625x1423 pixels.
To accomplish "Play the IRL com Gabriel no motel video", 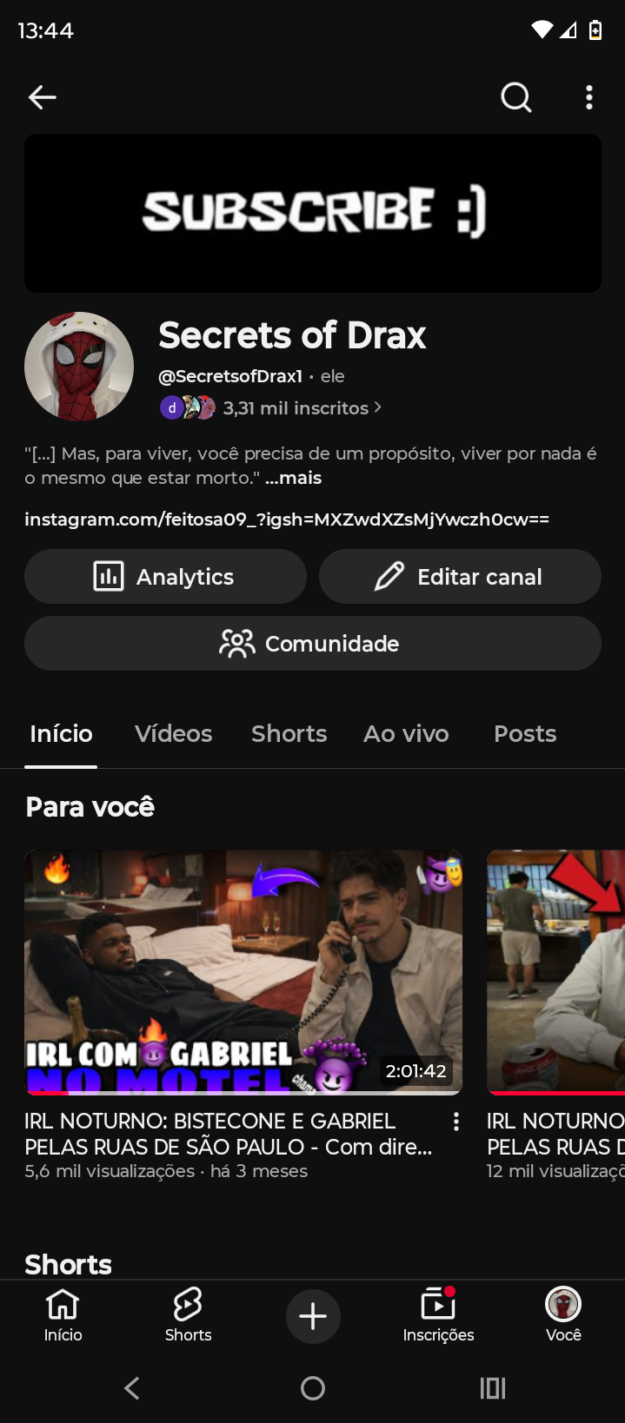I will click(243, 971).
